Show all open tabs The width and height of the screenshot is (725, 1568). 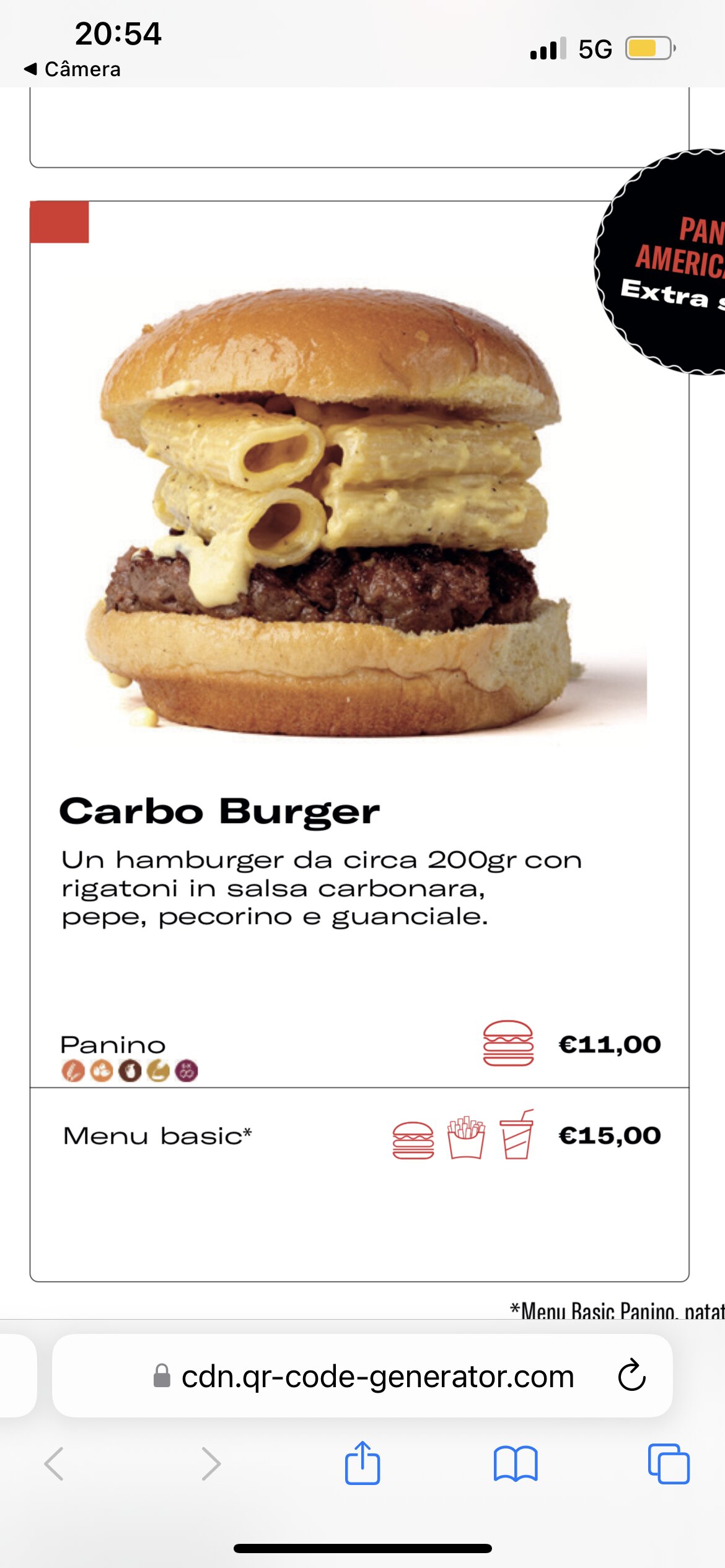[x=669, y=1464]
